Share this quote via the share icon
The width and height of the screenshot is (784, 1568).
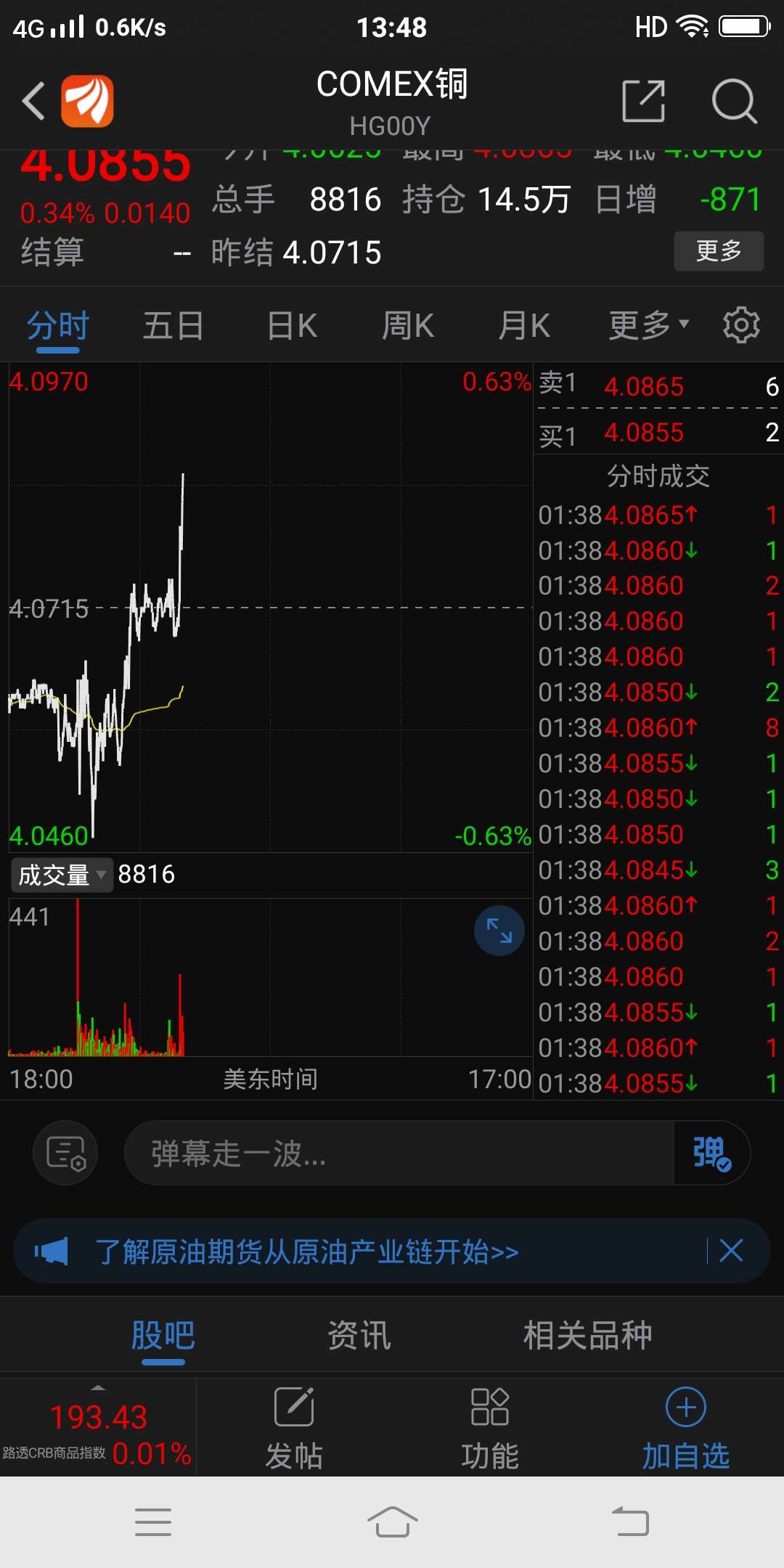[644, 101]
